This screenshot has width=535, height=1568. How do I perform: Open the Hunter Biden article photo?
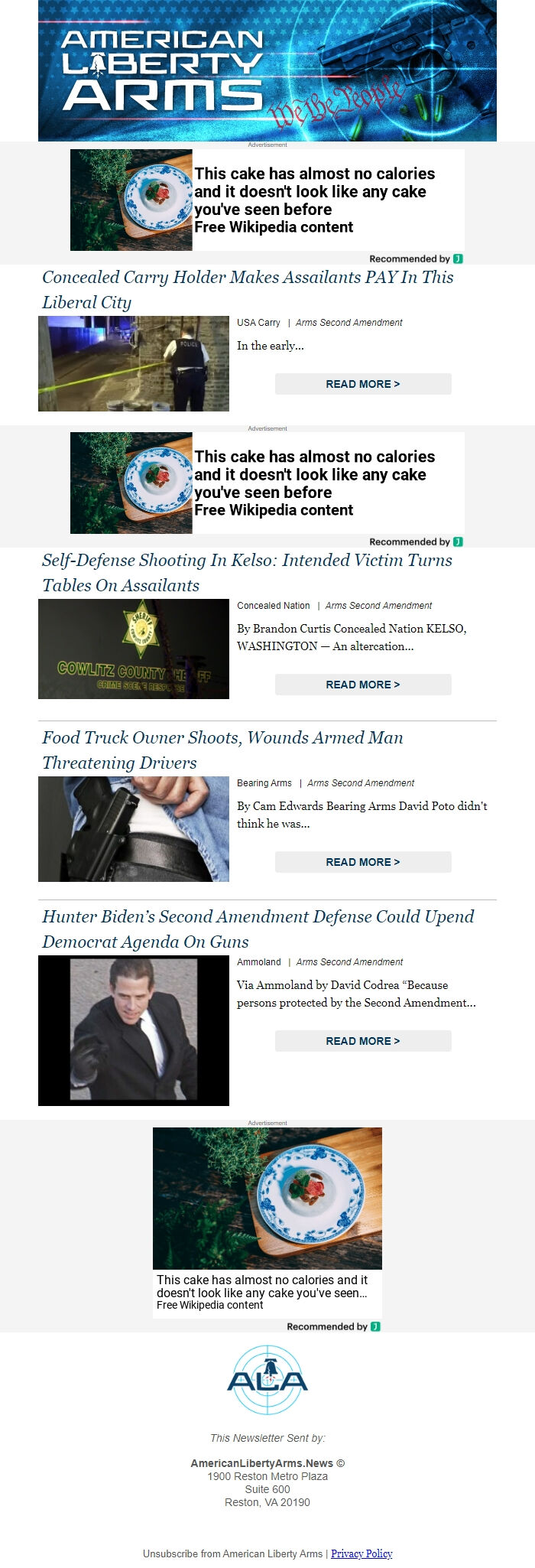coord(134,1030)
